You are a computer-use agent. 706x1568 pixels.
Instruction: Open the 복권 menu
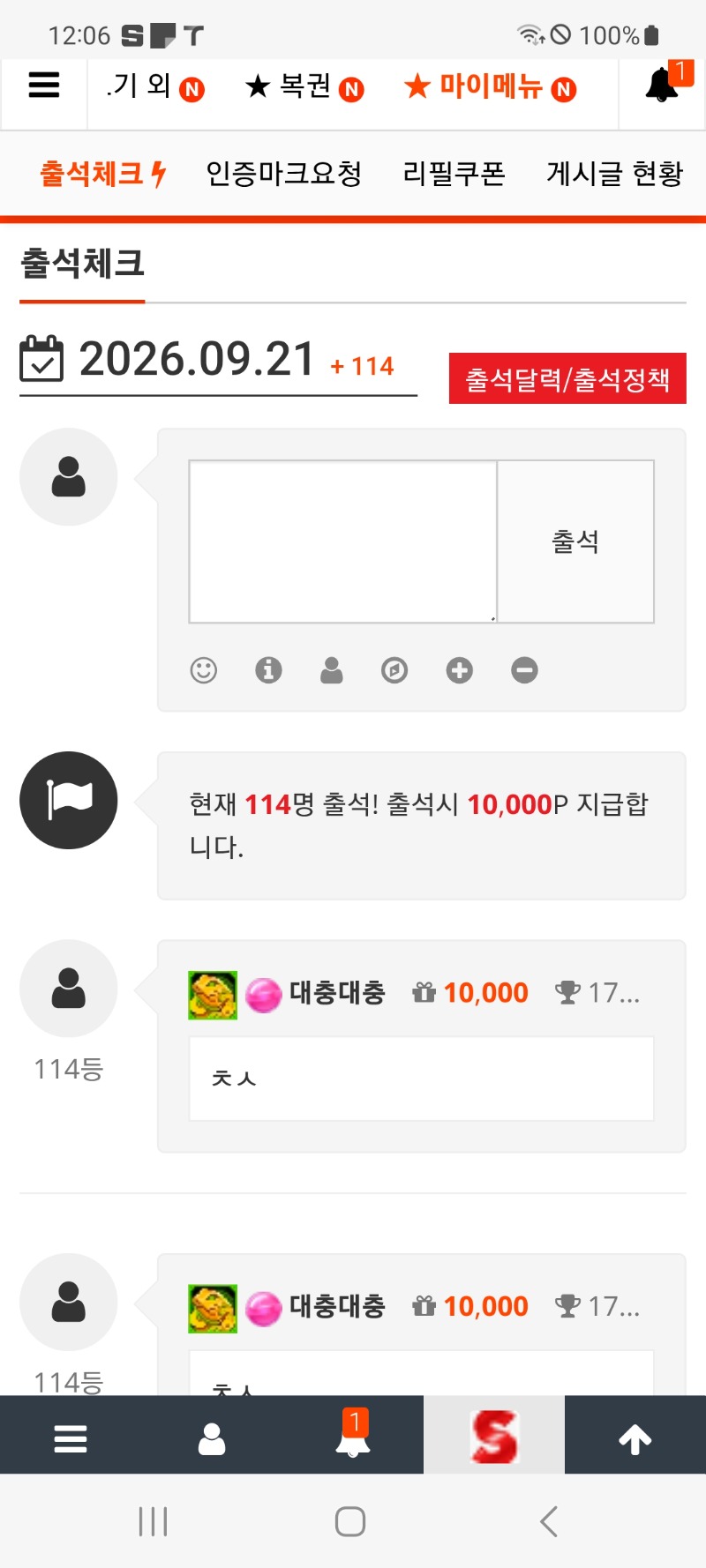point(304,86)
